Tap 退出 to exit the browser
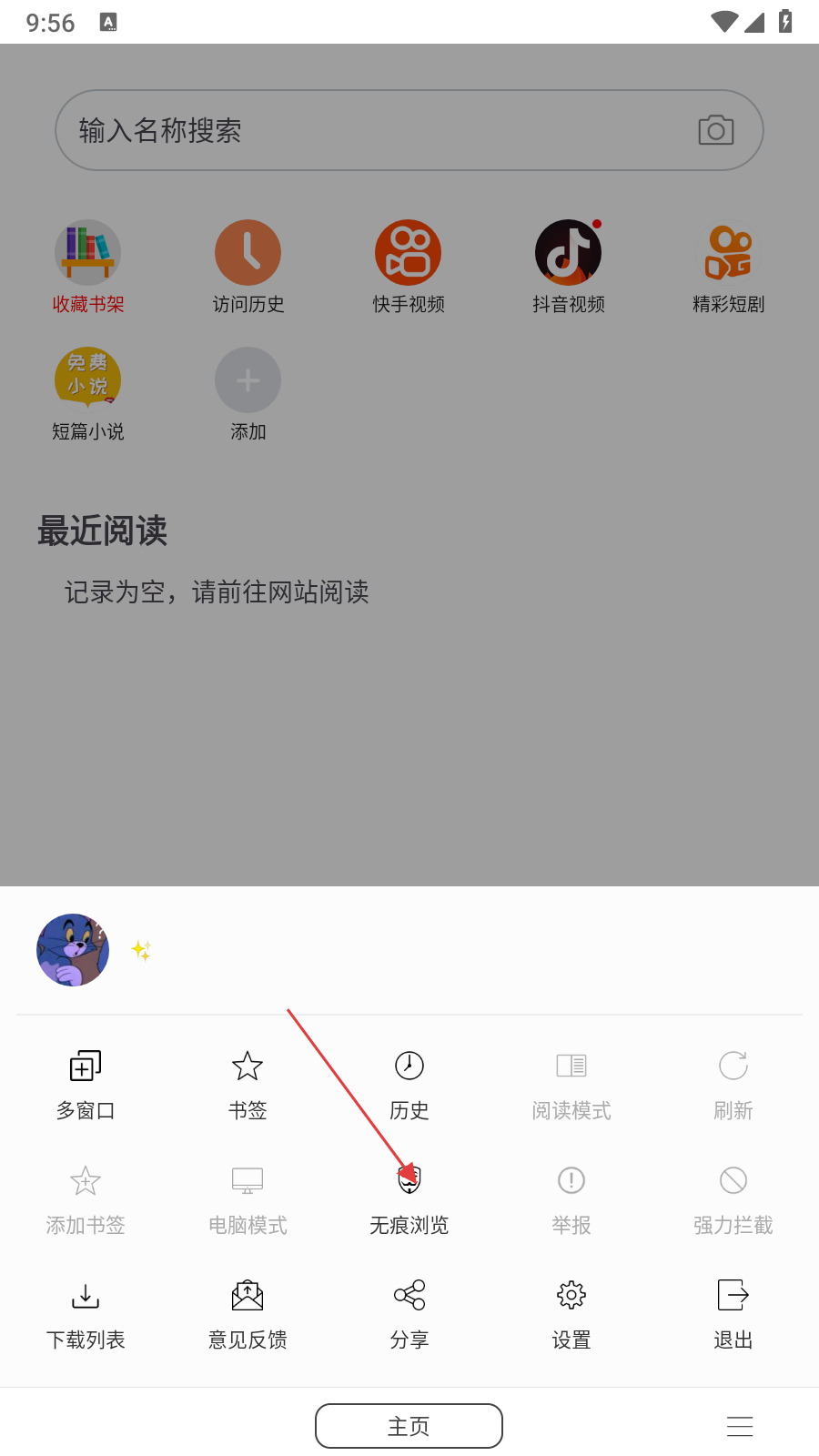The width and height of the screenshot is (819, 1456). (x=733, y=1313)
